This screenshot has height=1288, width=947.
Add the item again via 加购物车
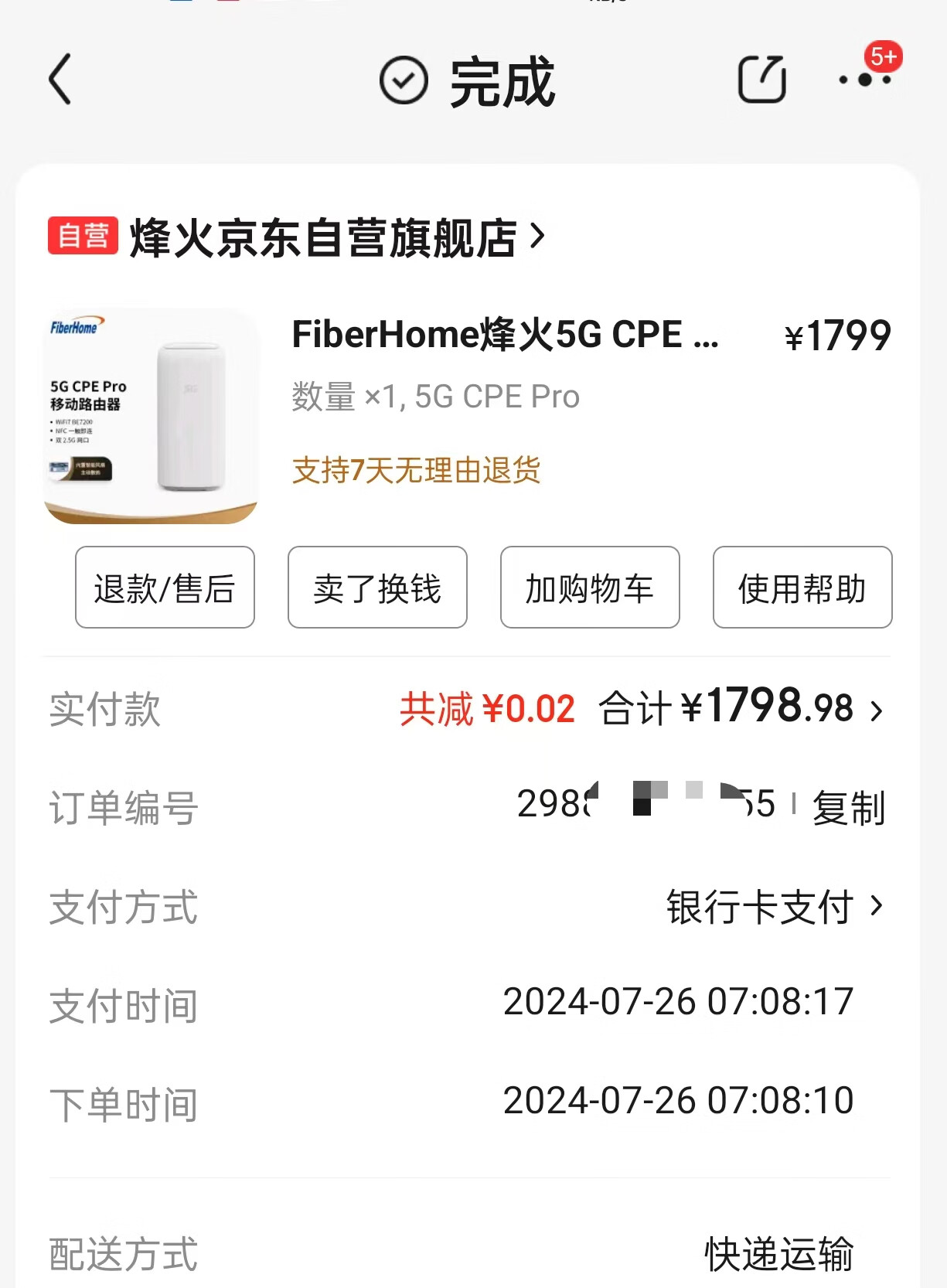click(x=590, y=588)
